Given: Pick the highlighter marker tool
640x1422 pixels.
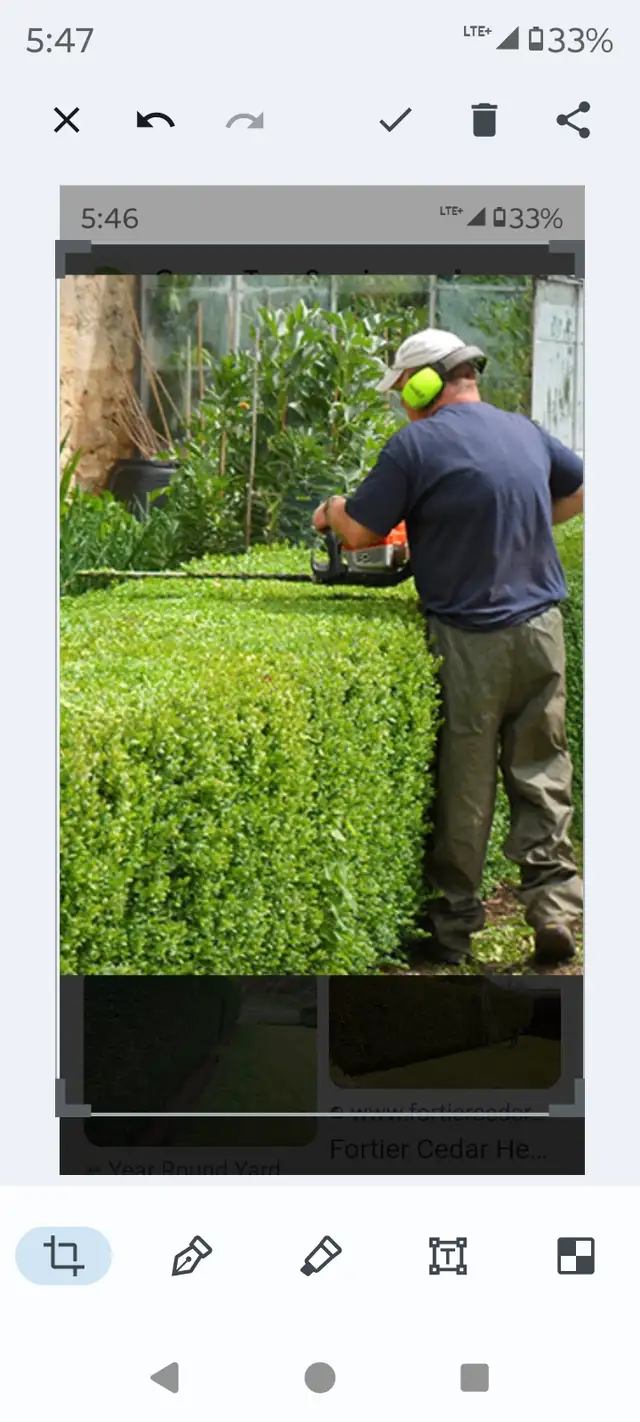Looking at the screenshot, I should pyautogui.click(x=320, y=1256).
